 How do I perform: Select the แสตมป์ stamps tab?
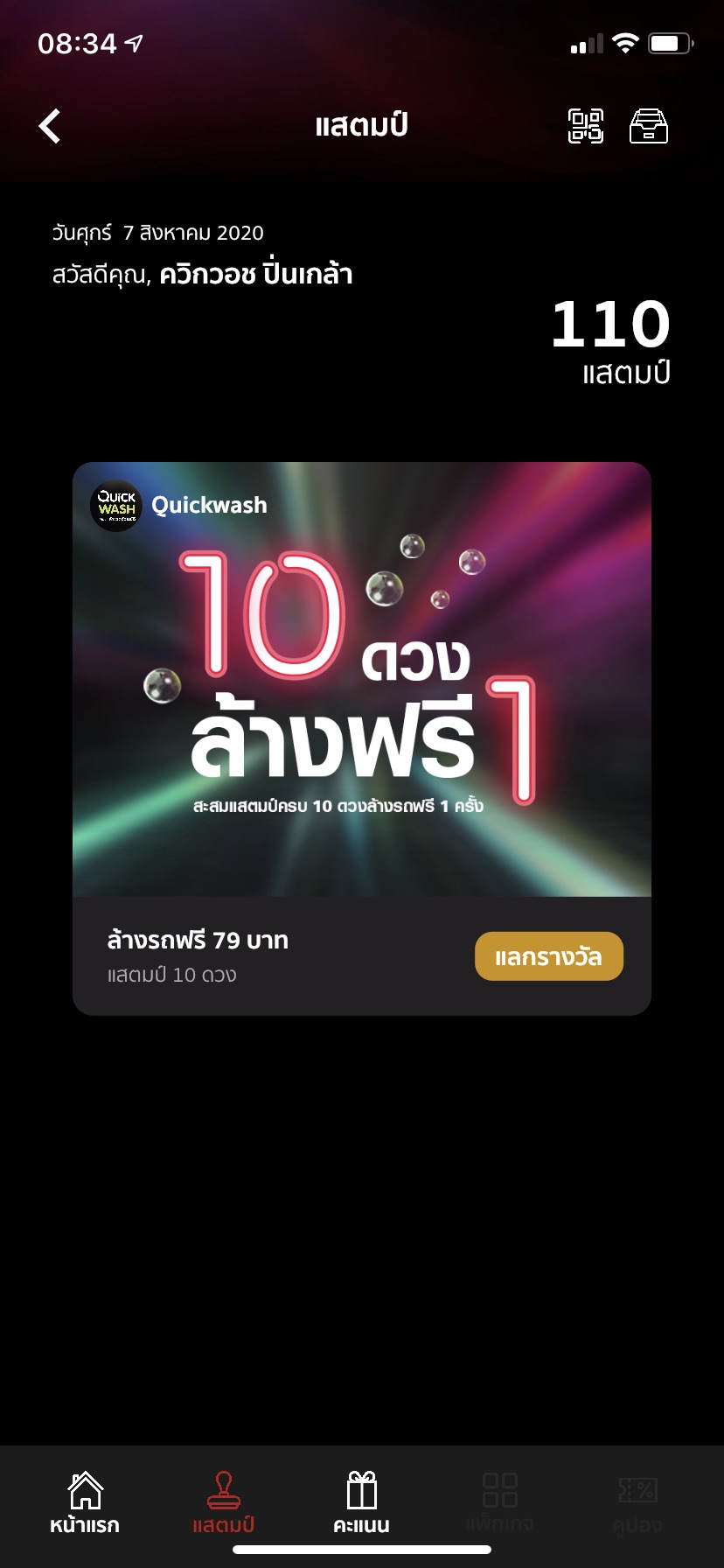[223, 1501]
